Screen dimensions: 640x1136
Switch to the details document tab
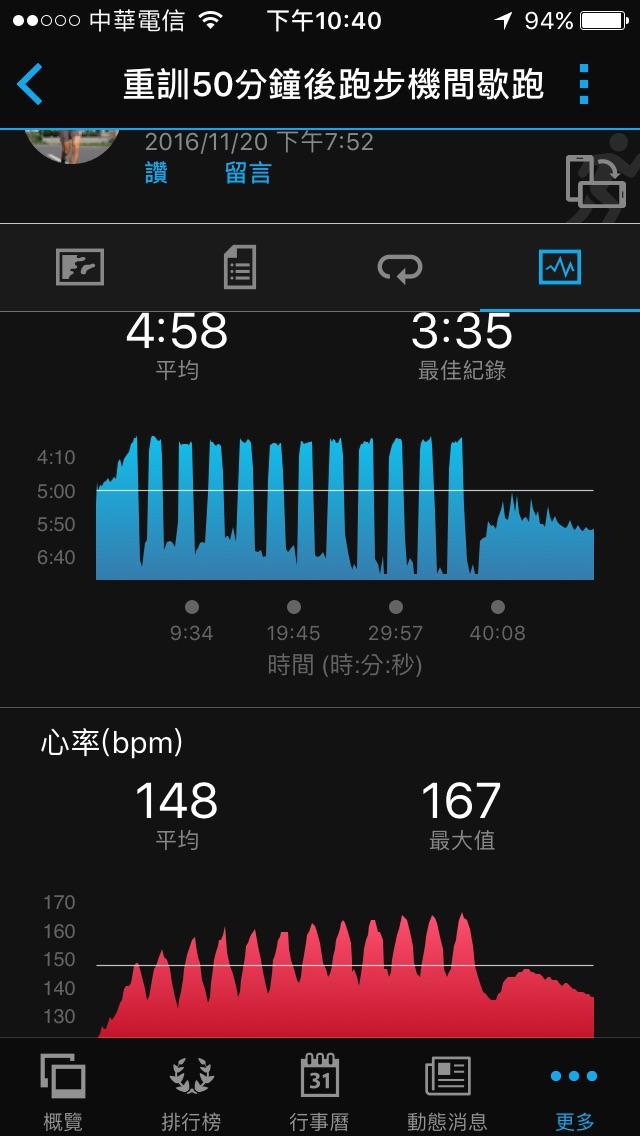pos(240,267)
